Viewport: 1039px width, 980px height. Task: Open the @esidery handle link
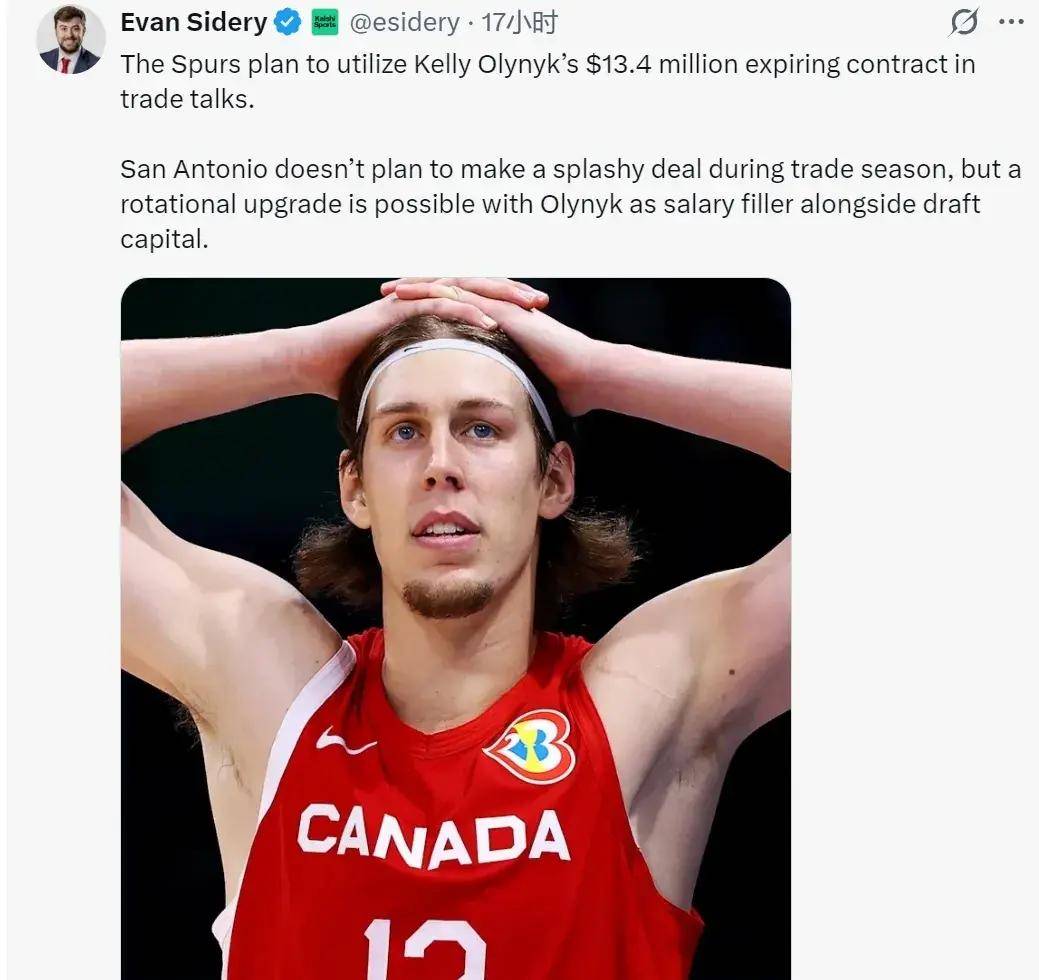tap(404, 22)
